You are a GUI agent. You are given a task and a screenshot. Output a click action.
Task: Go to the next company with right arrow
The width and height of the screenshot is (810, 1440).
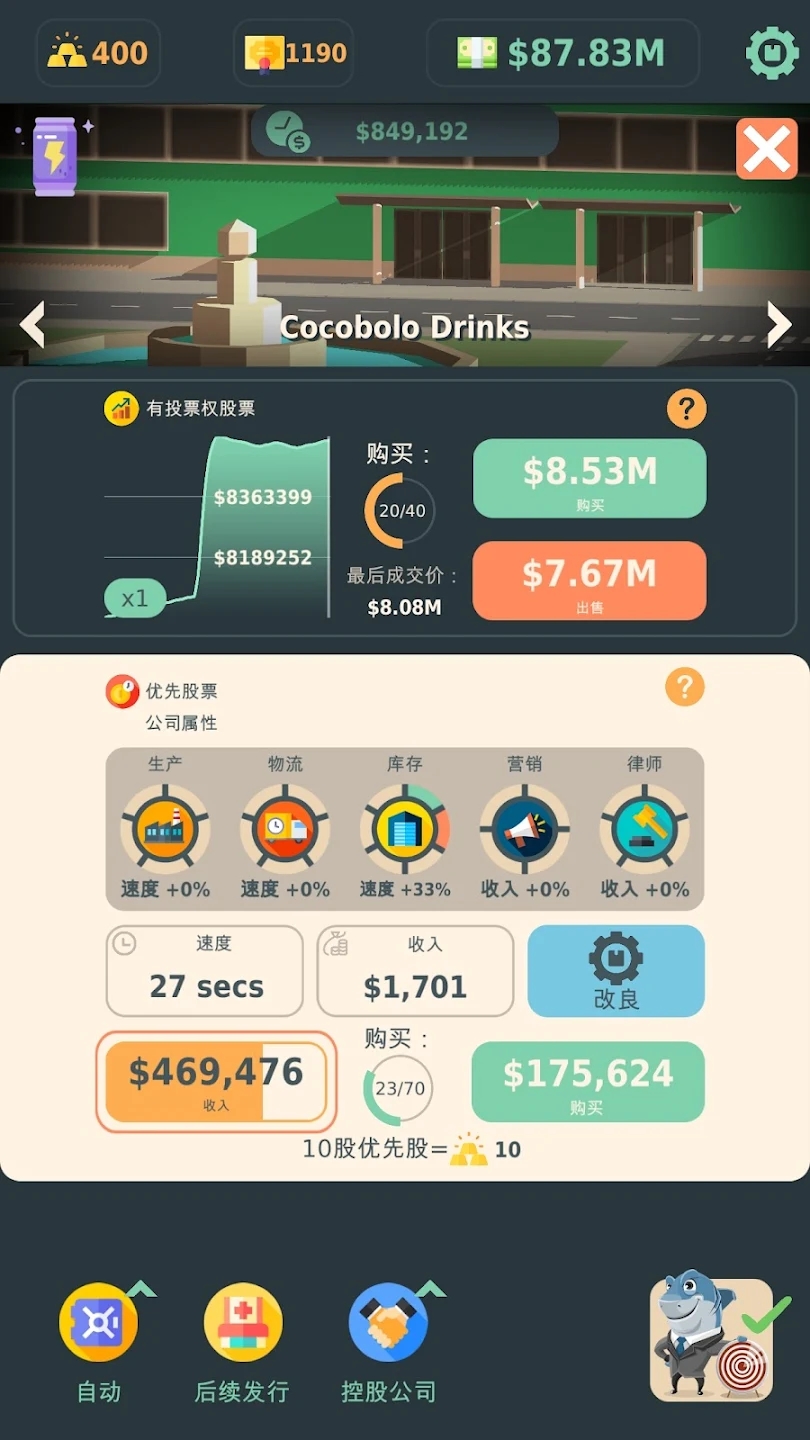coord(779,325)
